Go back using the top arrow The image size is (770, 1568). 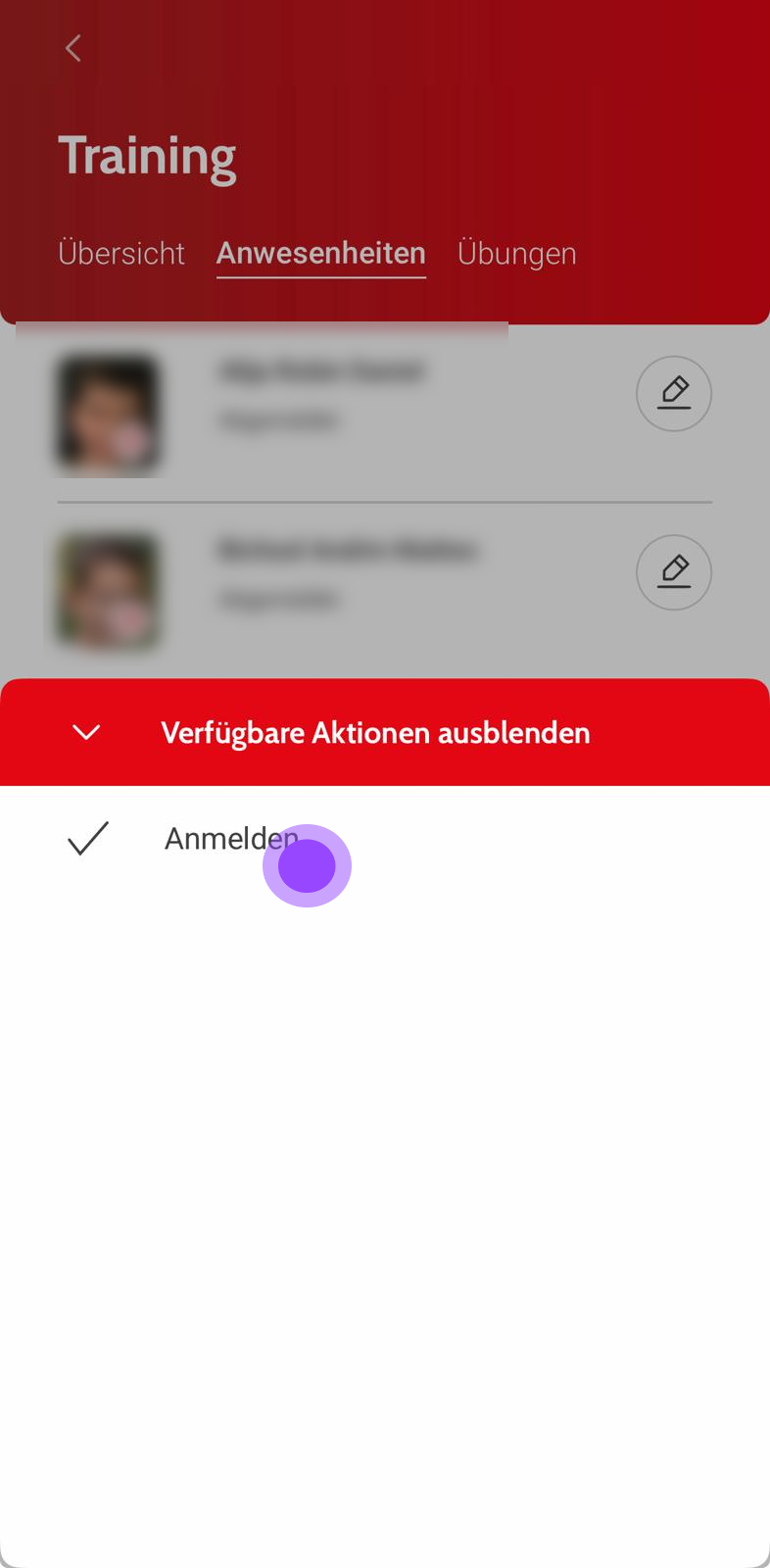pyautogui.click(x=73, y=48)
